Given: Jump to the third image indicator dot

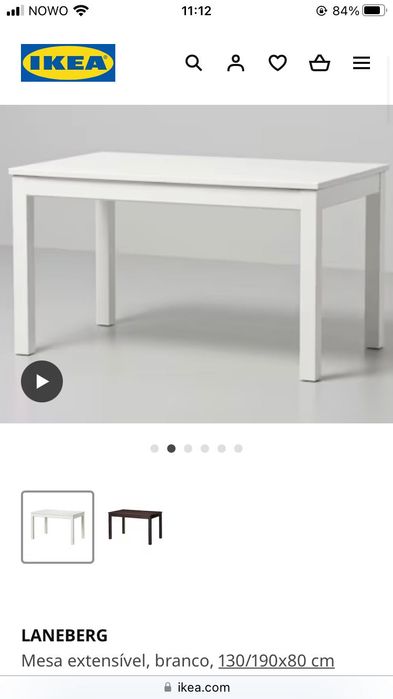Looking at the screenshot, I should (188, 448).
